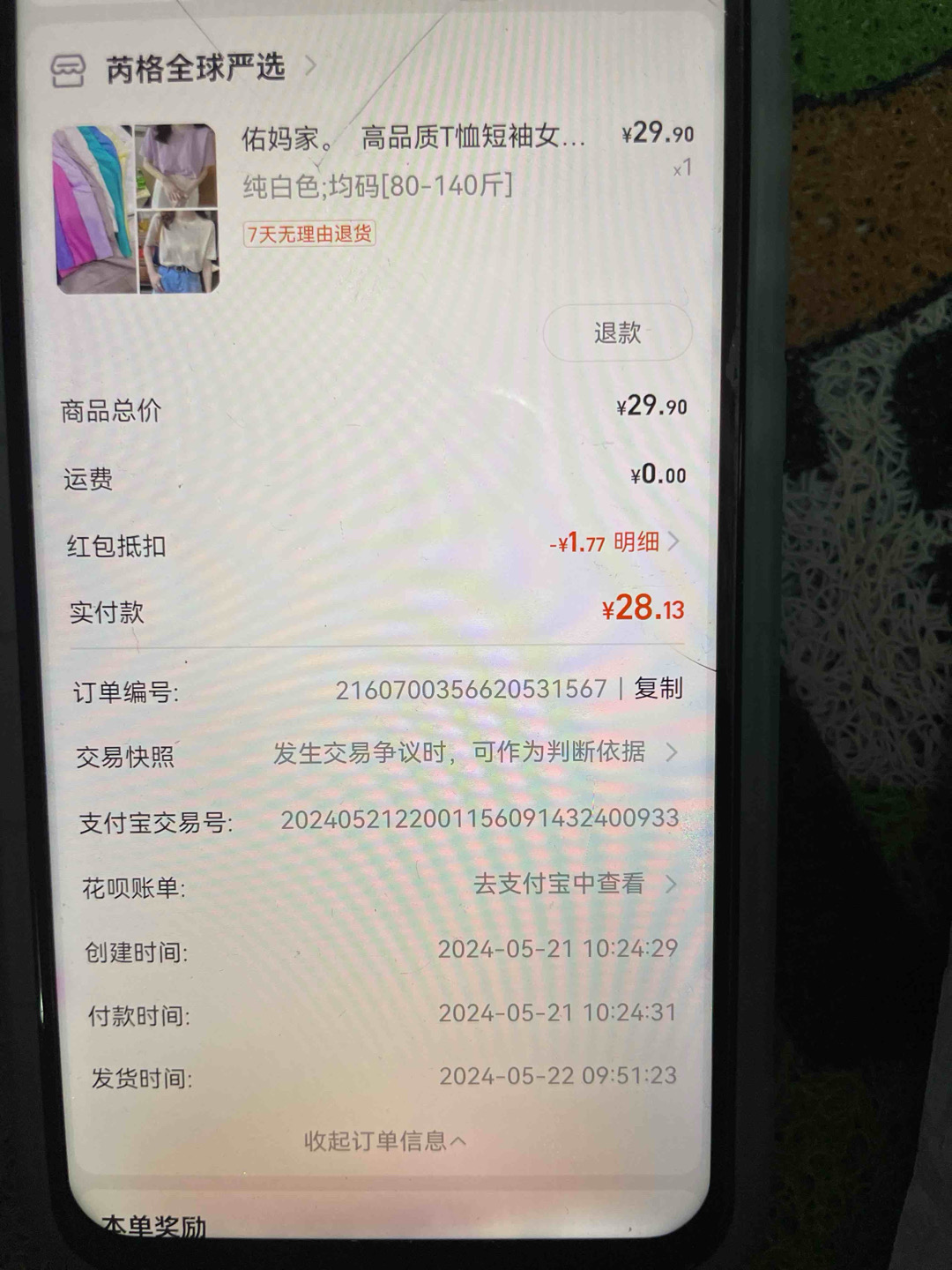Open the T-shirt product thumbnail
Screen dimensions: 952x1270
(137, 209)
